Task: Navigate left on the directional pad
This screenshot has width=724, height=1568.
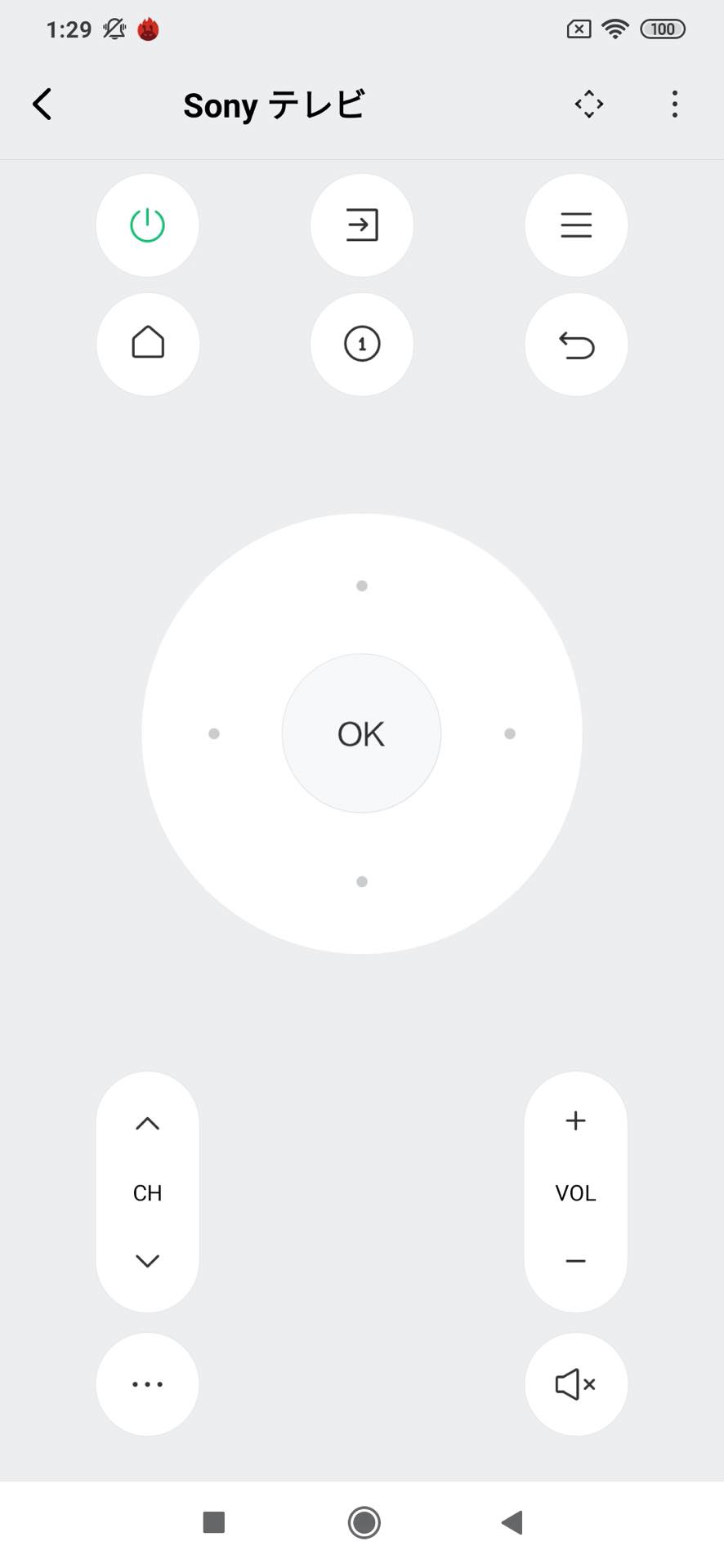Action: click(x=214, y=733)
